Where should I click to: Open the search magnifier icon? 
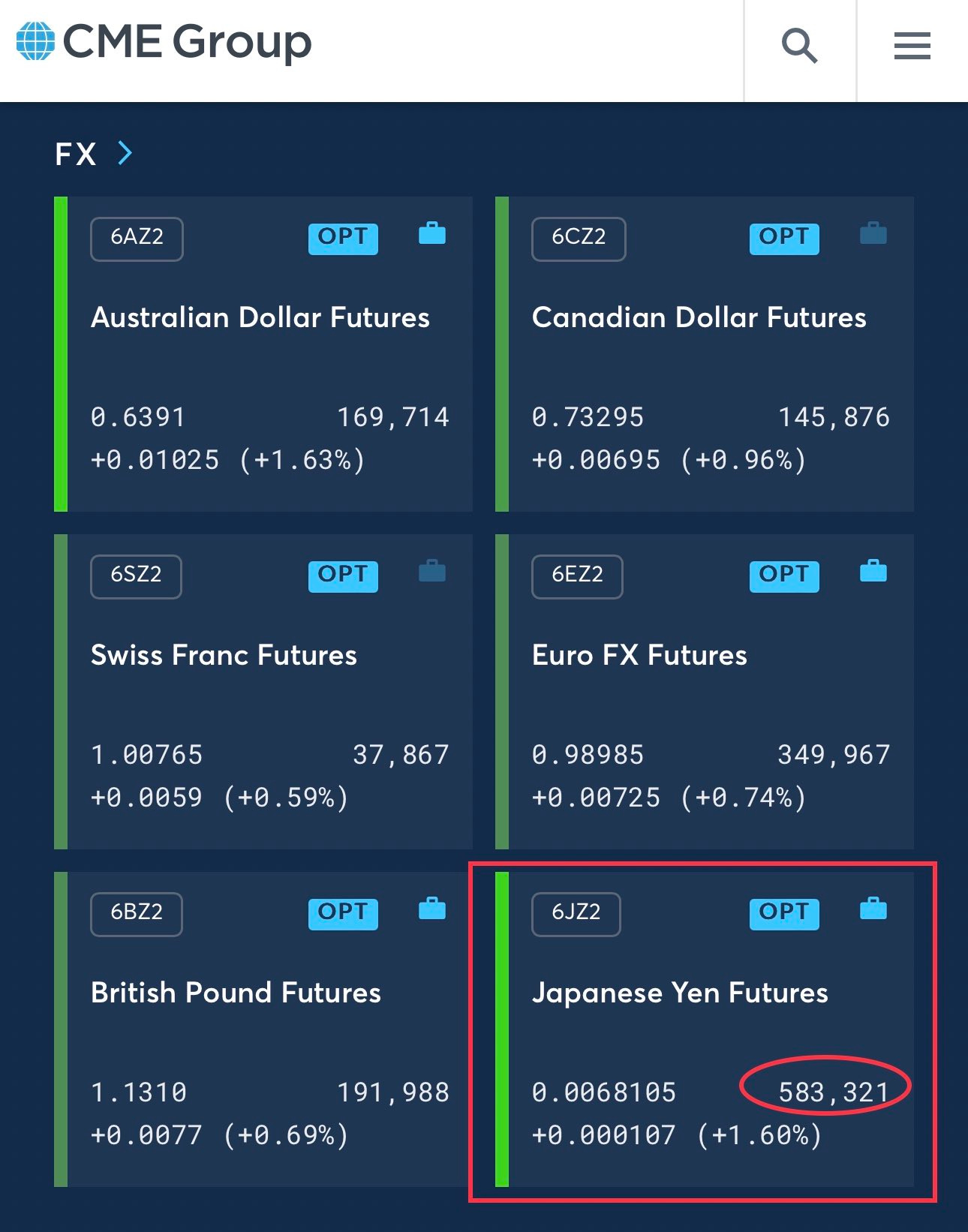pos(799,47)
